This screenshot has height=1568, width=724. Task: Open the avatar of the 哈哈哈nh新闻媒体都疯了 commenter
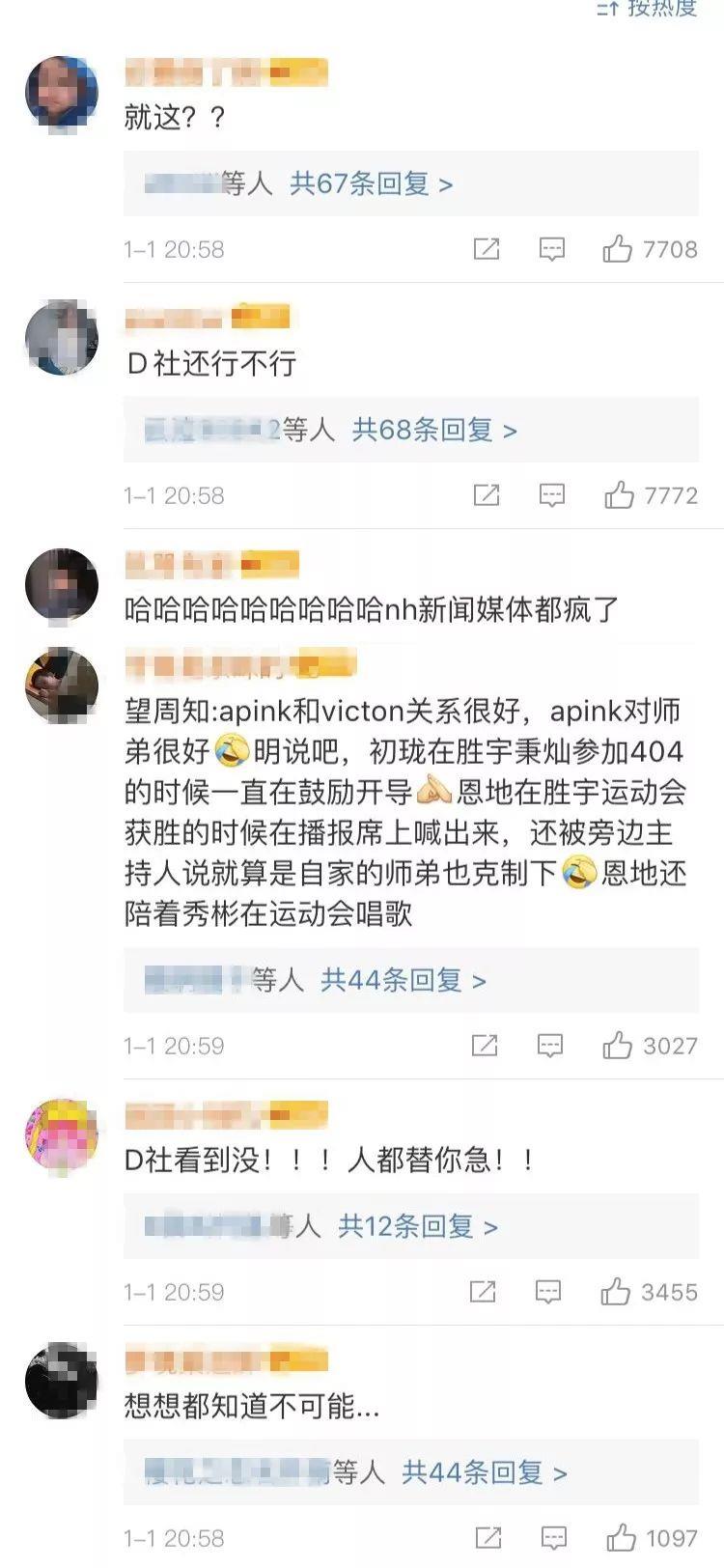click(62, 585)
